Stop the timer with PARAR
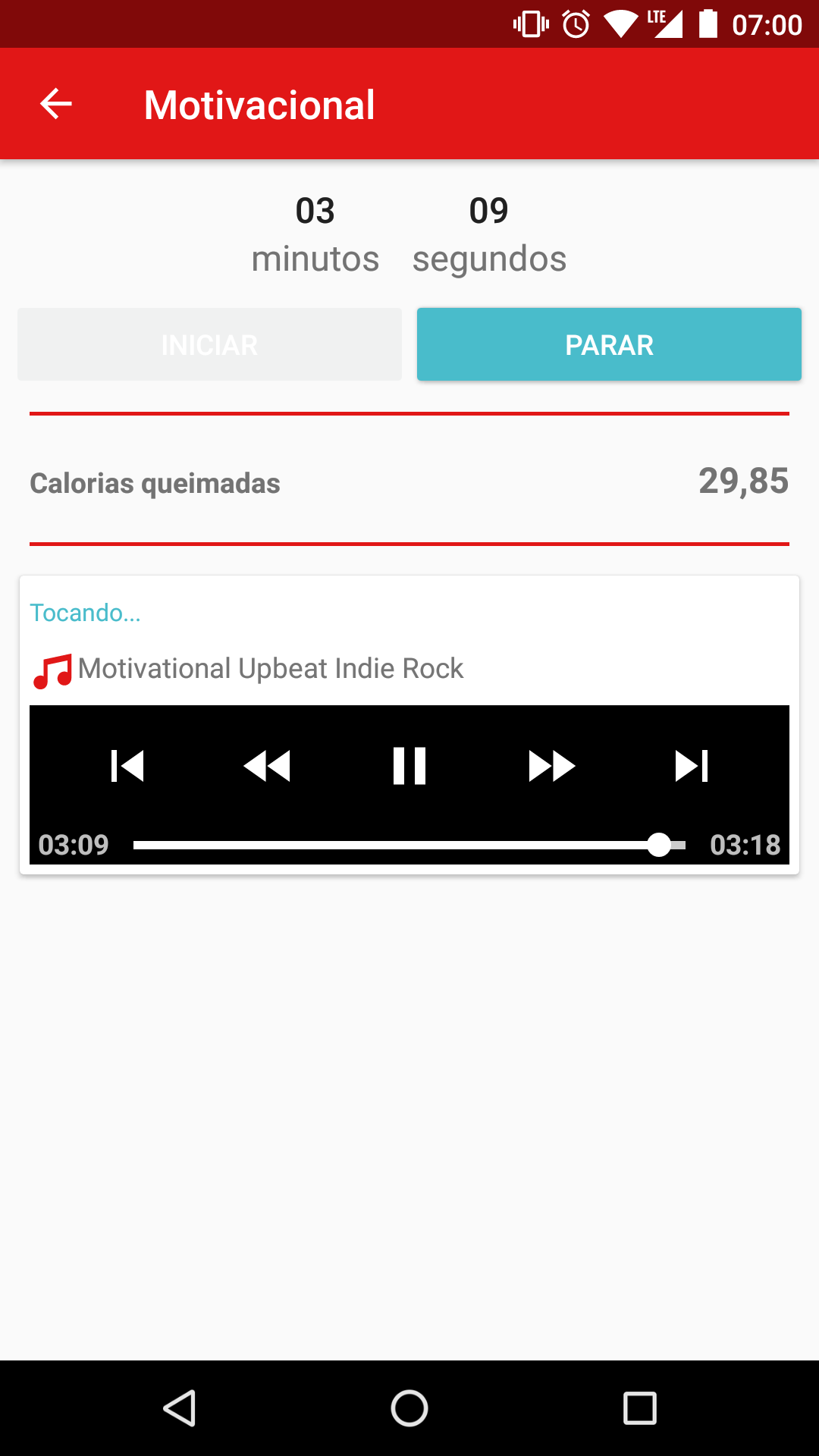The width and height of the screenshot is (819, 1456). coord(609,345)
